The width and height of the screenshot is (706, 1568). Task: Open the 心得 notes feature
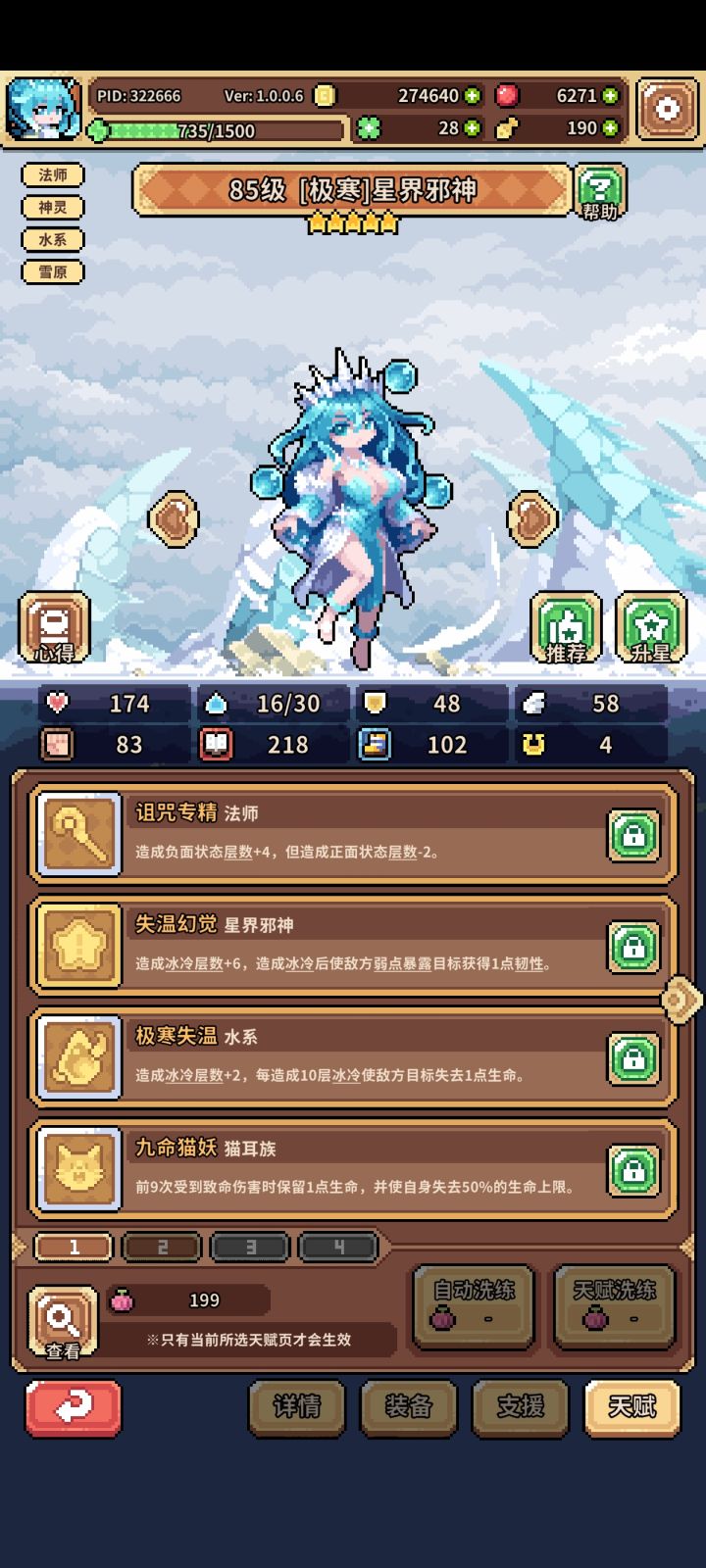pos(54,625)
